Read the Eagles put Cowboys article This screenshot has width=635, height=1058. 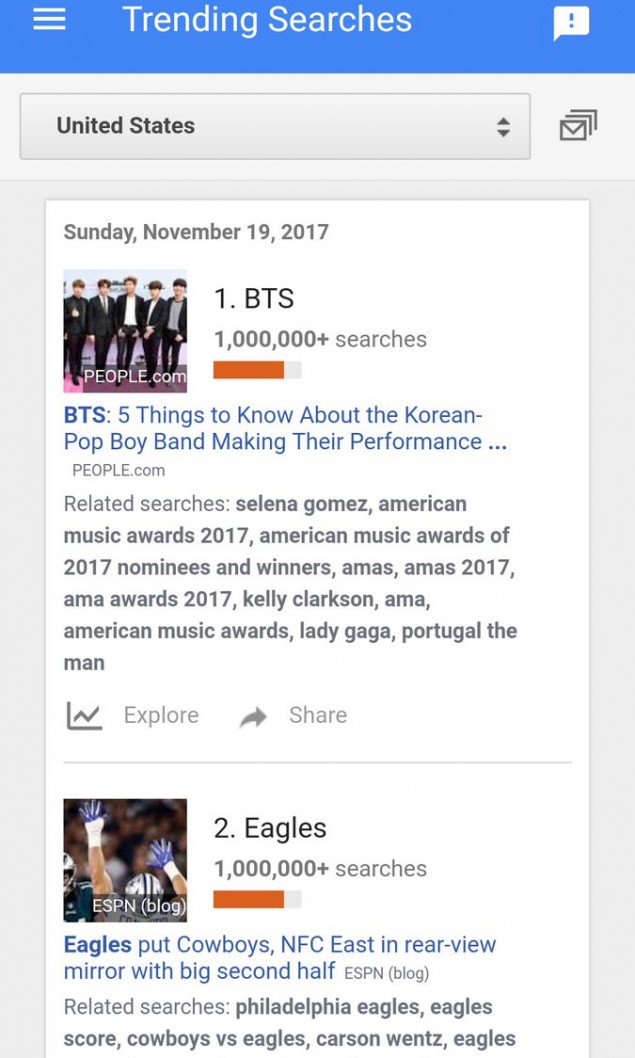(280, 957)
